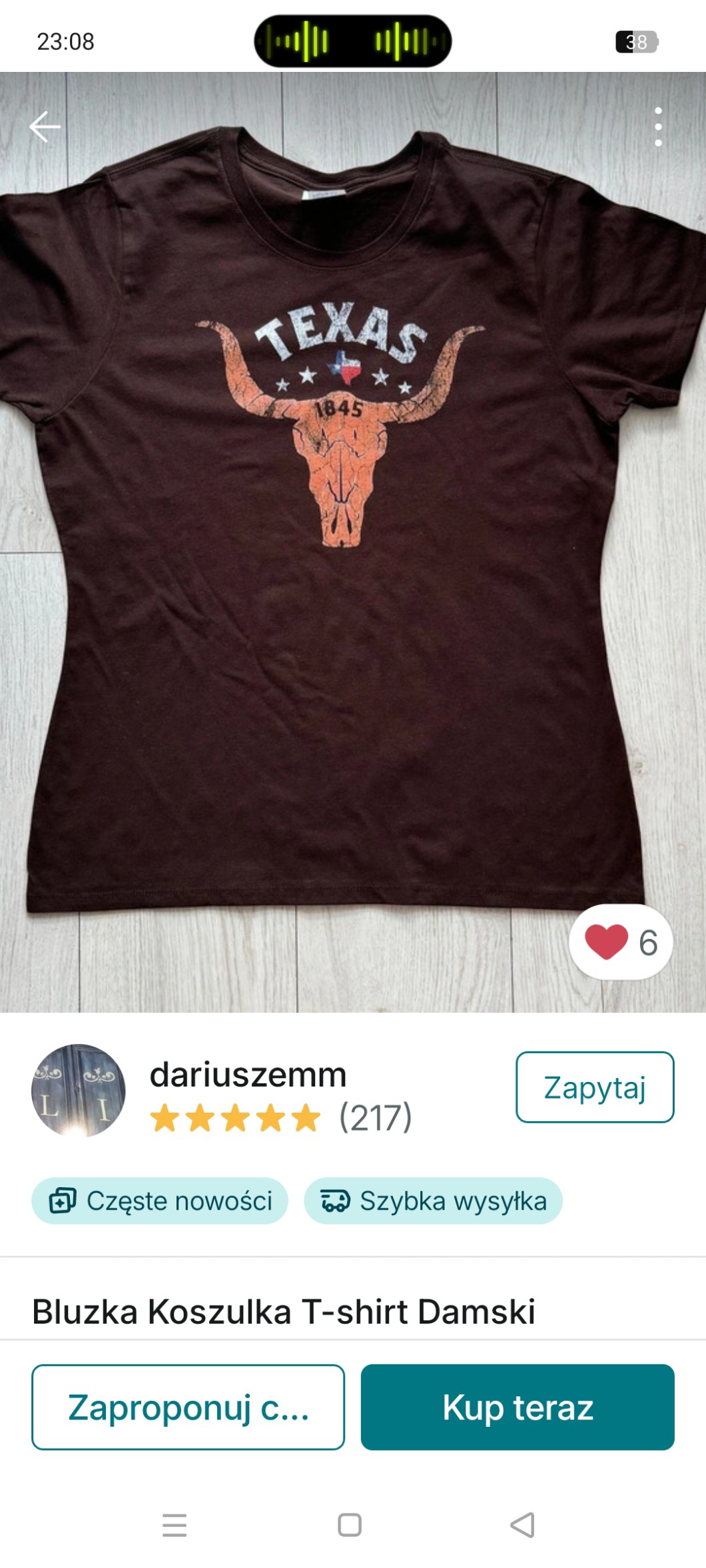Go to the system home screen
Viewport: 706px width, 1568px height.
[350, 1525]
